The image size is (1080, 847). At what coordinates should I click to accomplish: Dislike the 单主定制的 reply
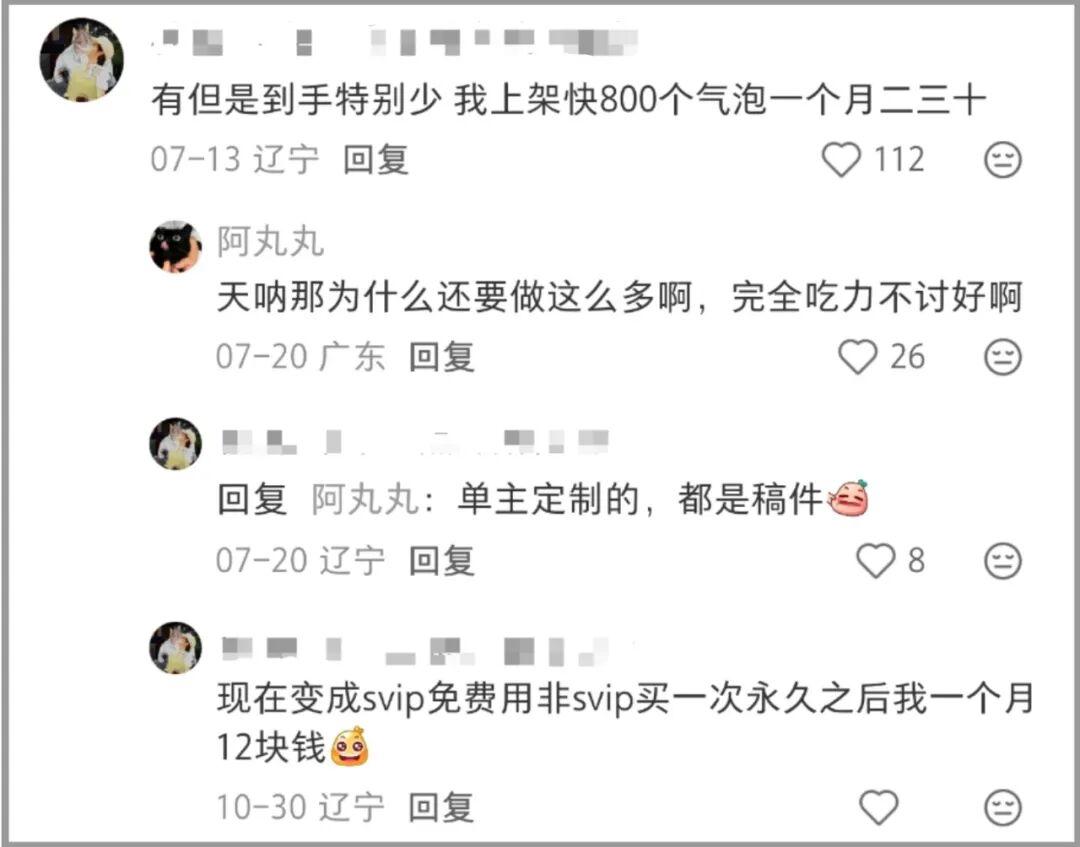[x=1002, y=561]
